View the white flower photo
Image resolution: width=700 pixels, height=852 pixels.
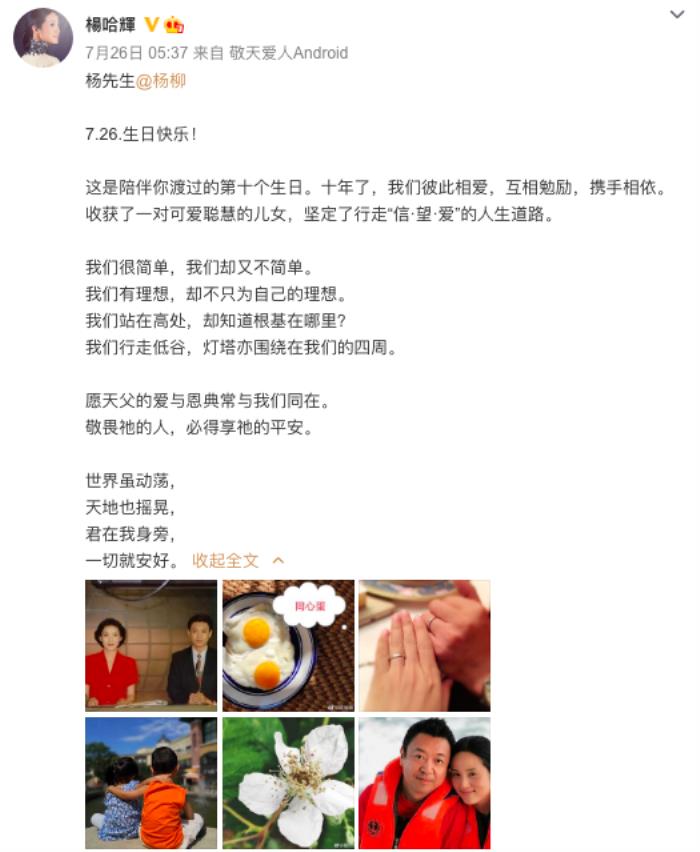[288, 782]
